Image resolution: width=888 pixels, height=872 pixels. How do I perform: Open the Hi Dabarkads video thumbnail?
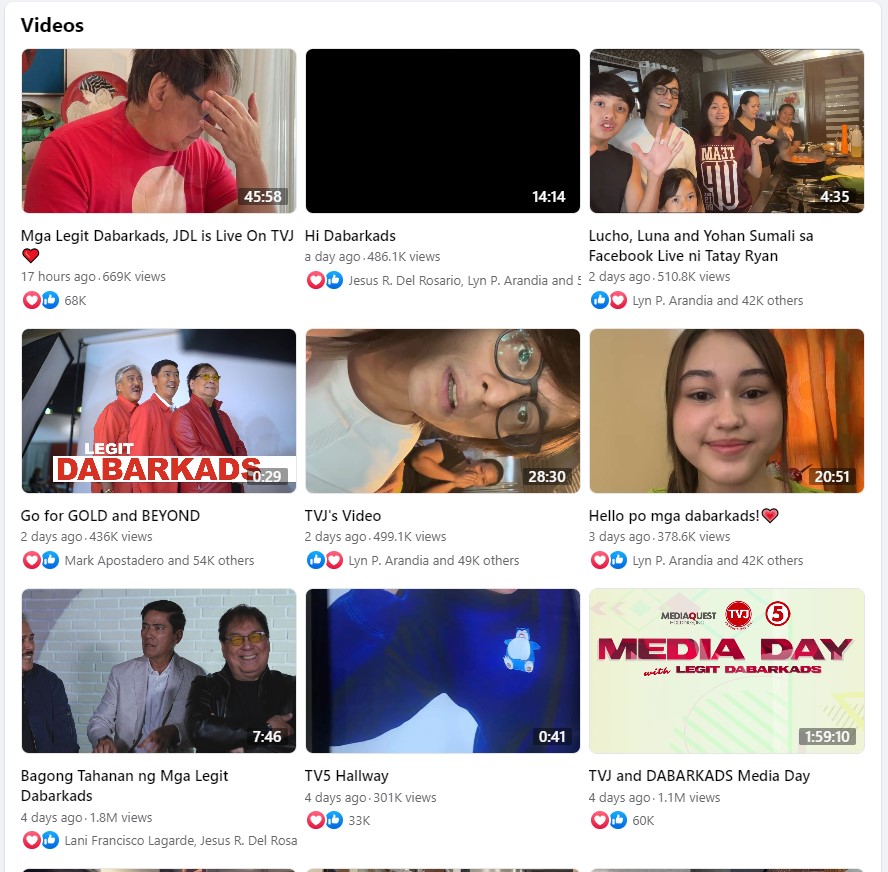coord(442,131)
